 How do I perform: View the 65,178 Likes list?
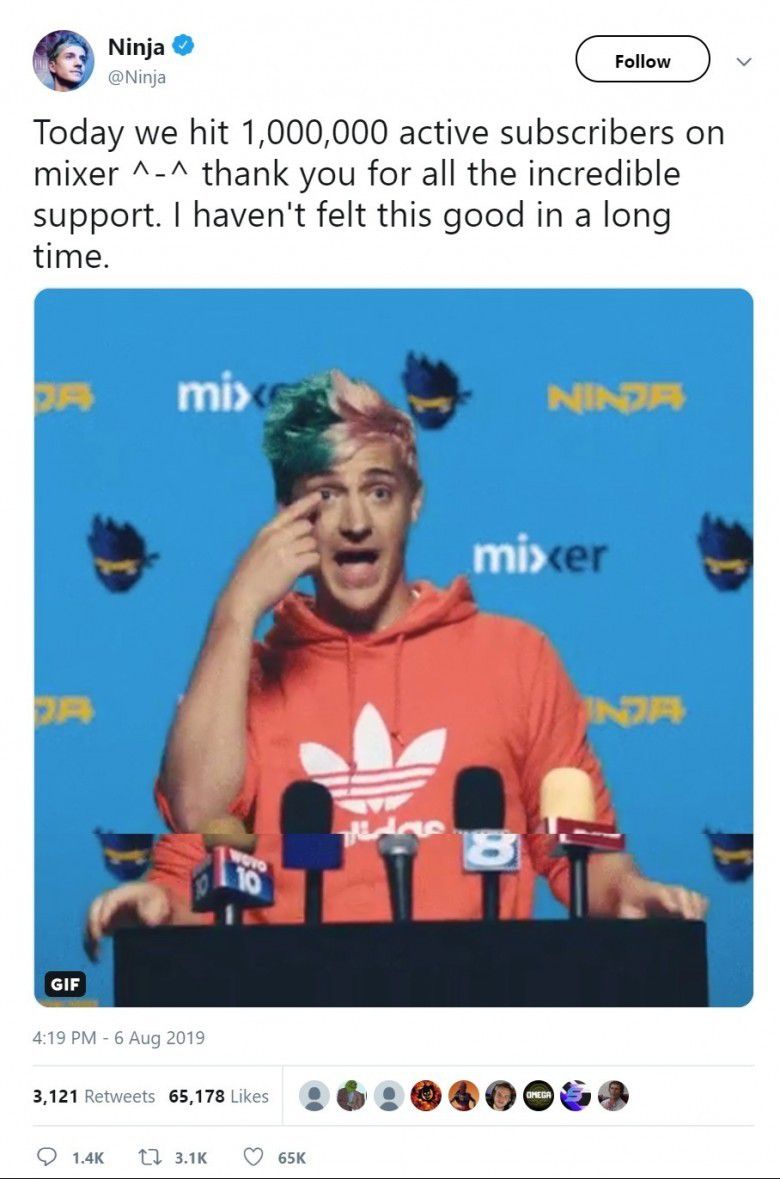tap(219, 1096)
